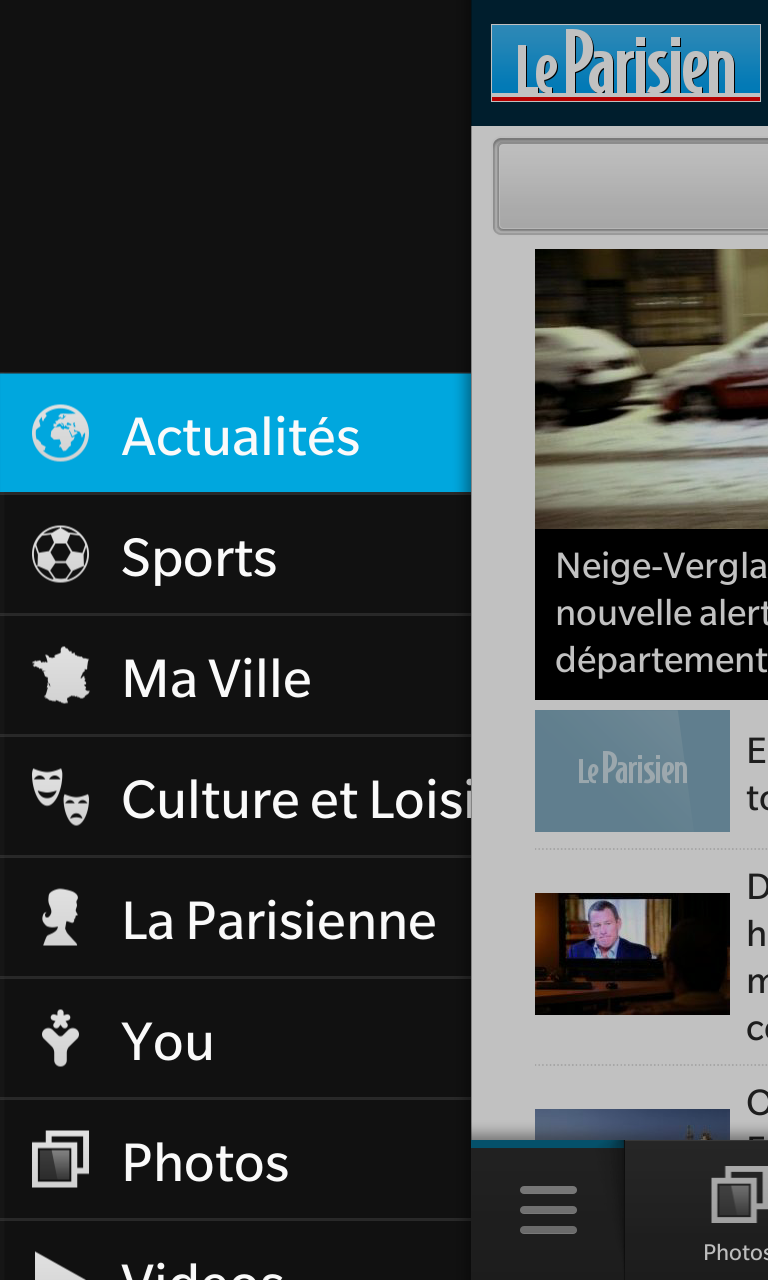Screen dimensions: 768x1280
Task: Go to Ma Ville
Action: 235,676
